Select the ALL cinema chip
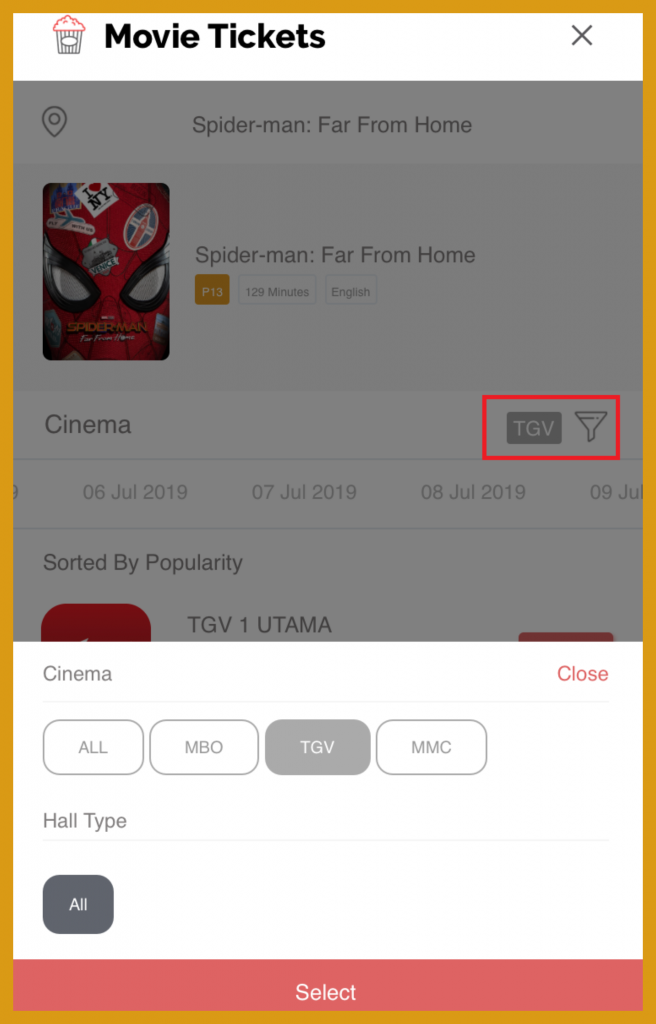 pyautogui.click(x=93, y=747)
